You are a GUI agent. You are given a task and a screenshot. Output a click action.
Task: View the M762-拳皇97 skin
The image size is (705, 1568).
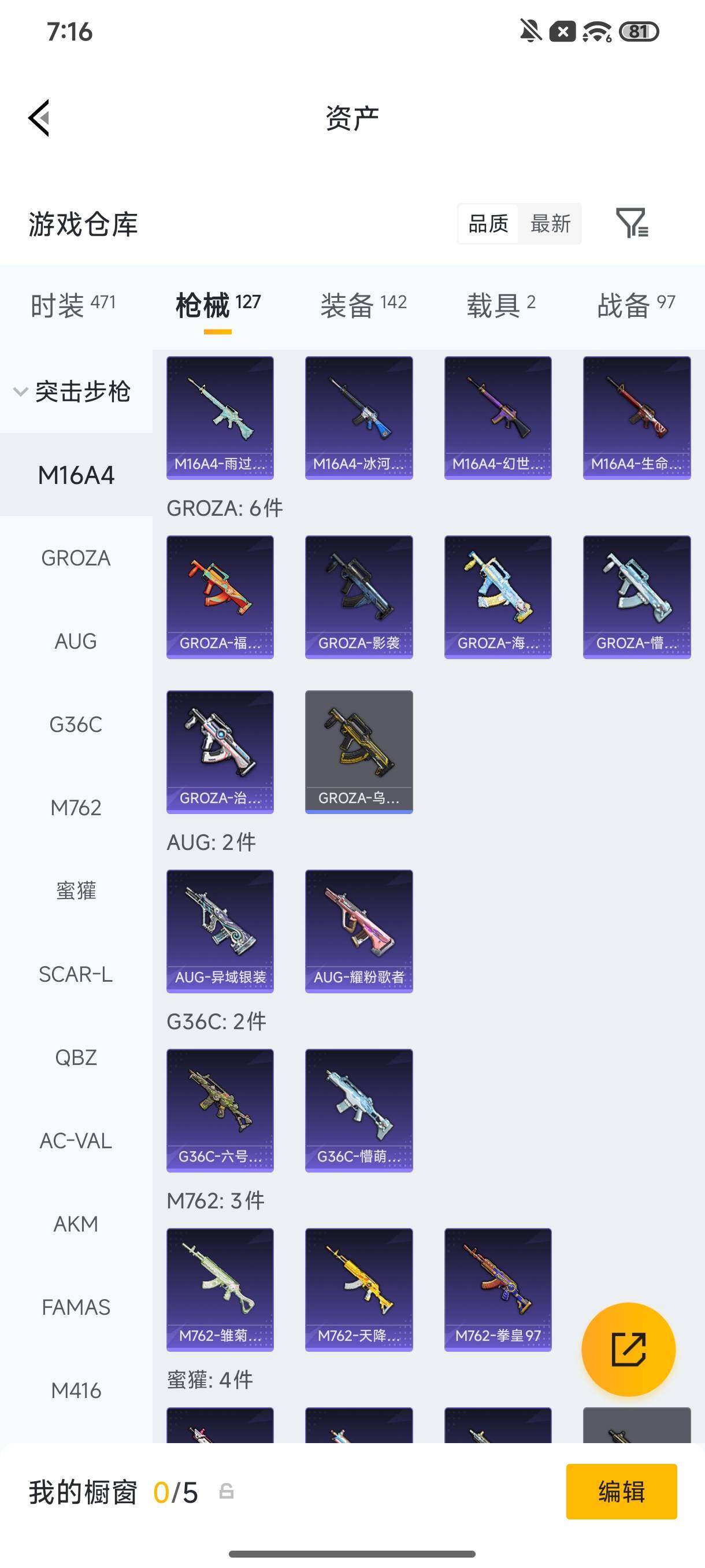(498, 1290)
